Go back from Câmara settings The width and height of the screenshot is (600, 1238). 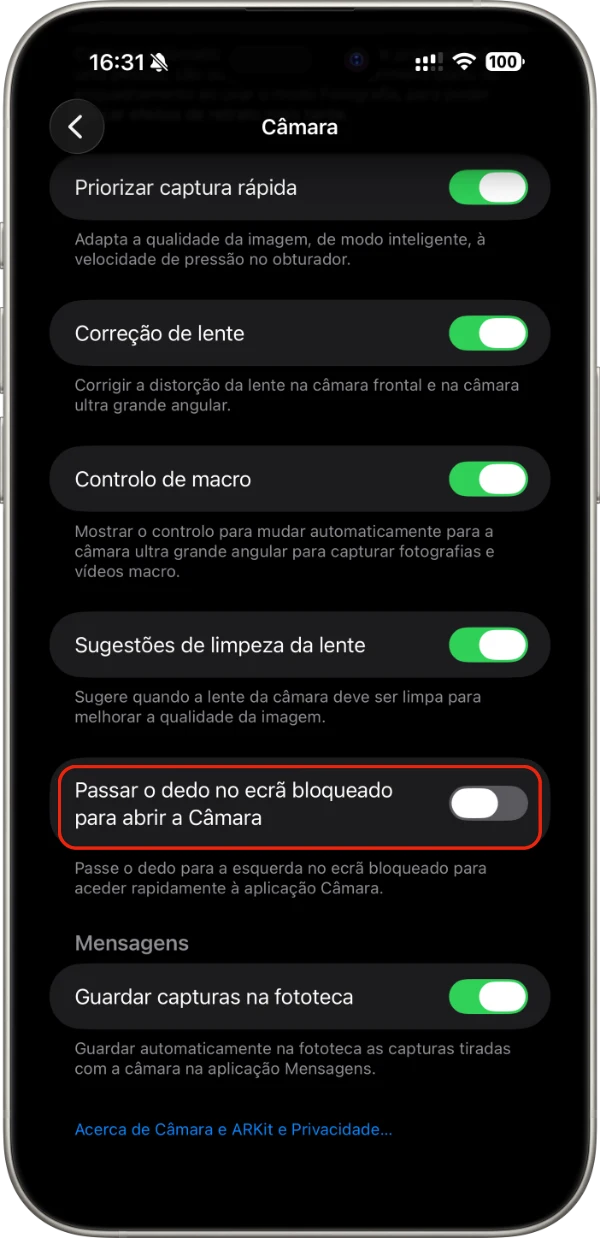pyautogui.click(x=76, y=127)
